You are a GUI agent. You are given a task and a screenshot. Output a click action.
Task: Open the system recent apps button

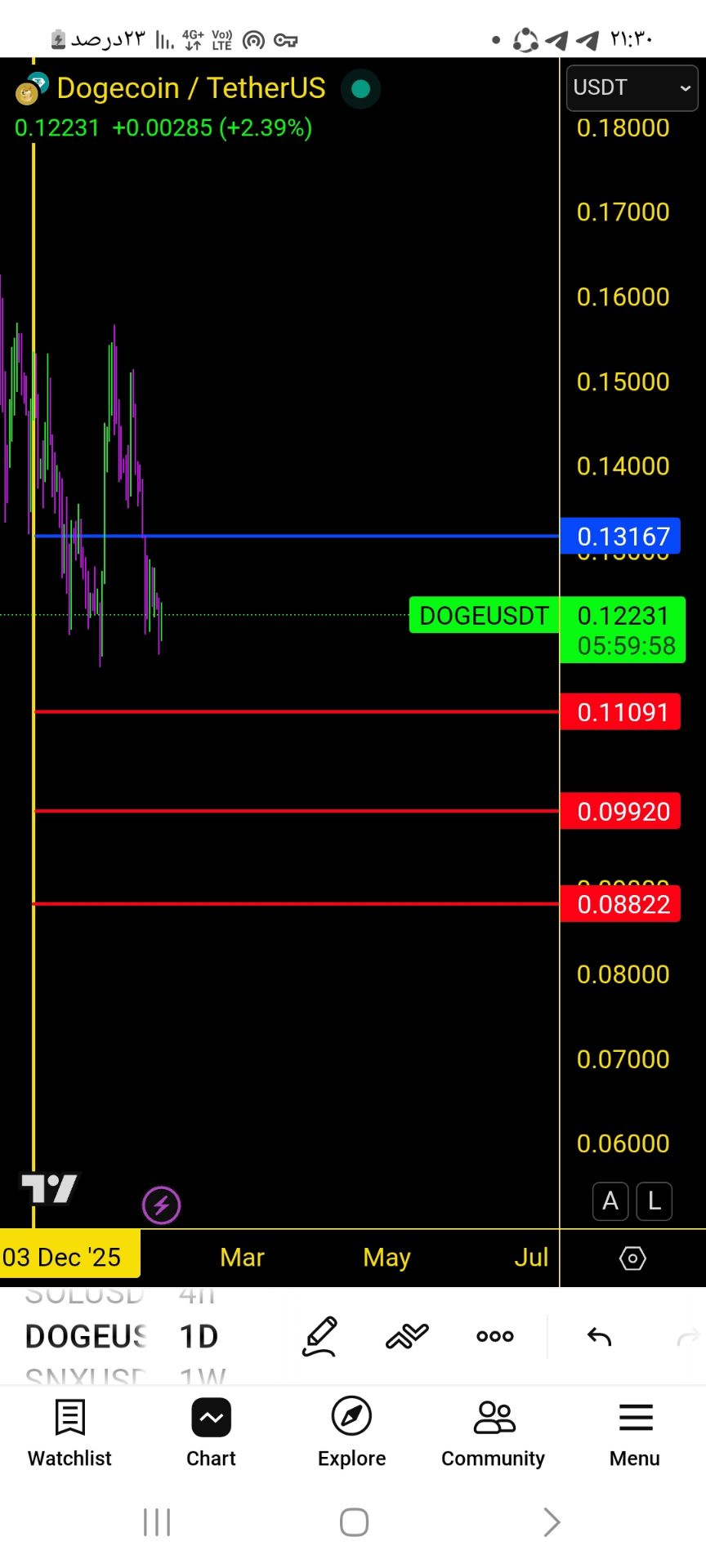(157, 1522)
